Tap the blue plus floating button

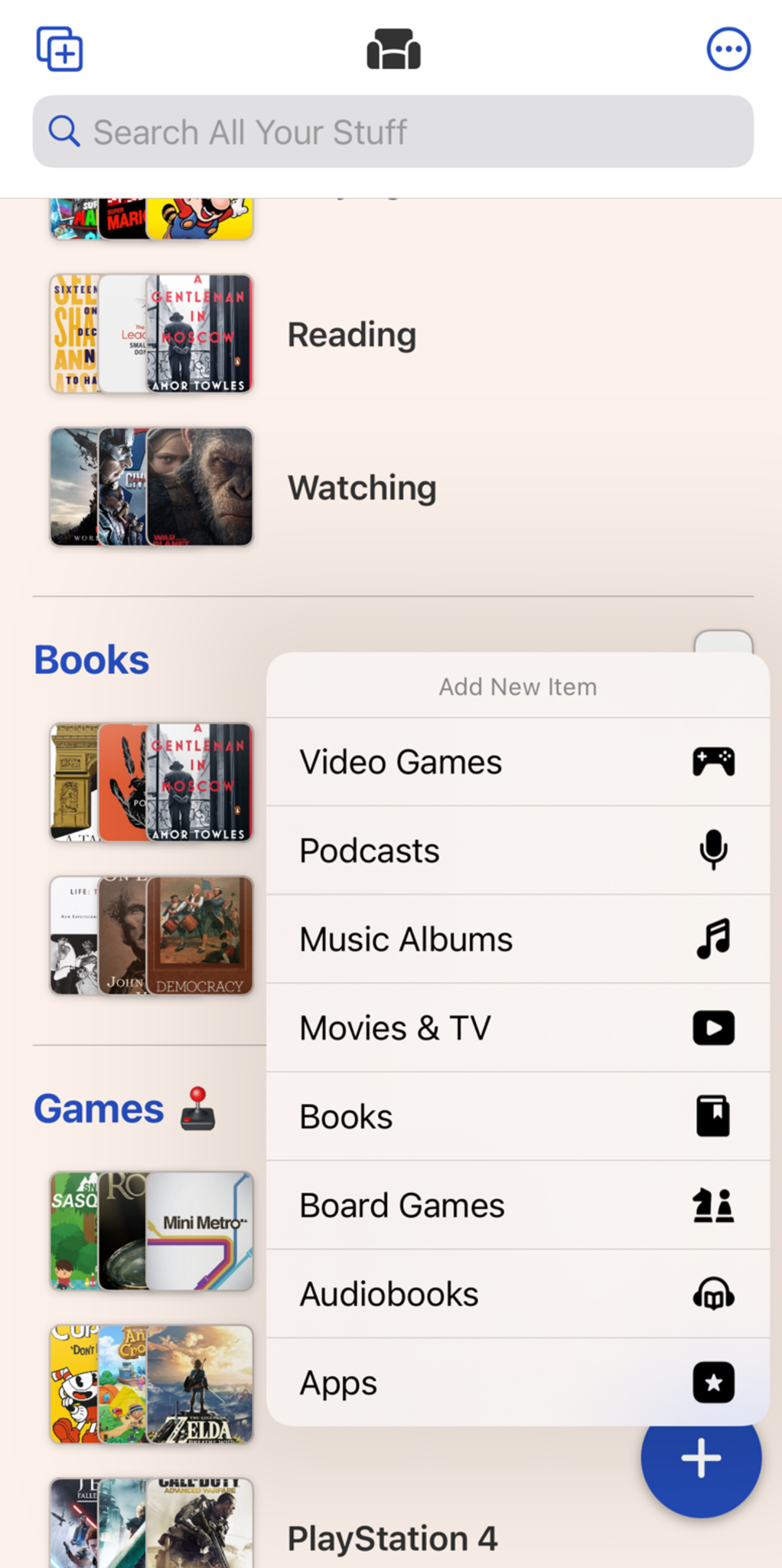tap(701, 1459)
